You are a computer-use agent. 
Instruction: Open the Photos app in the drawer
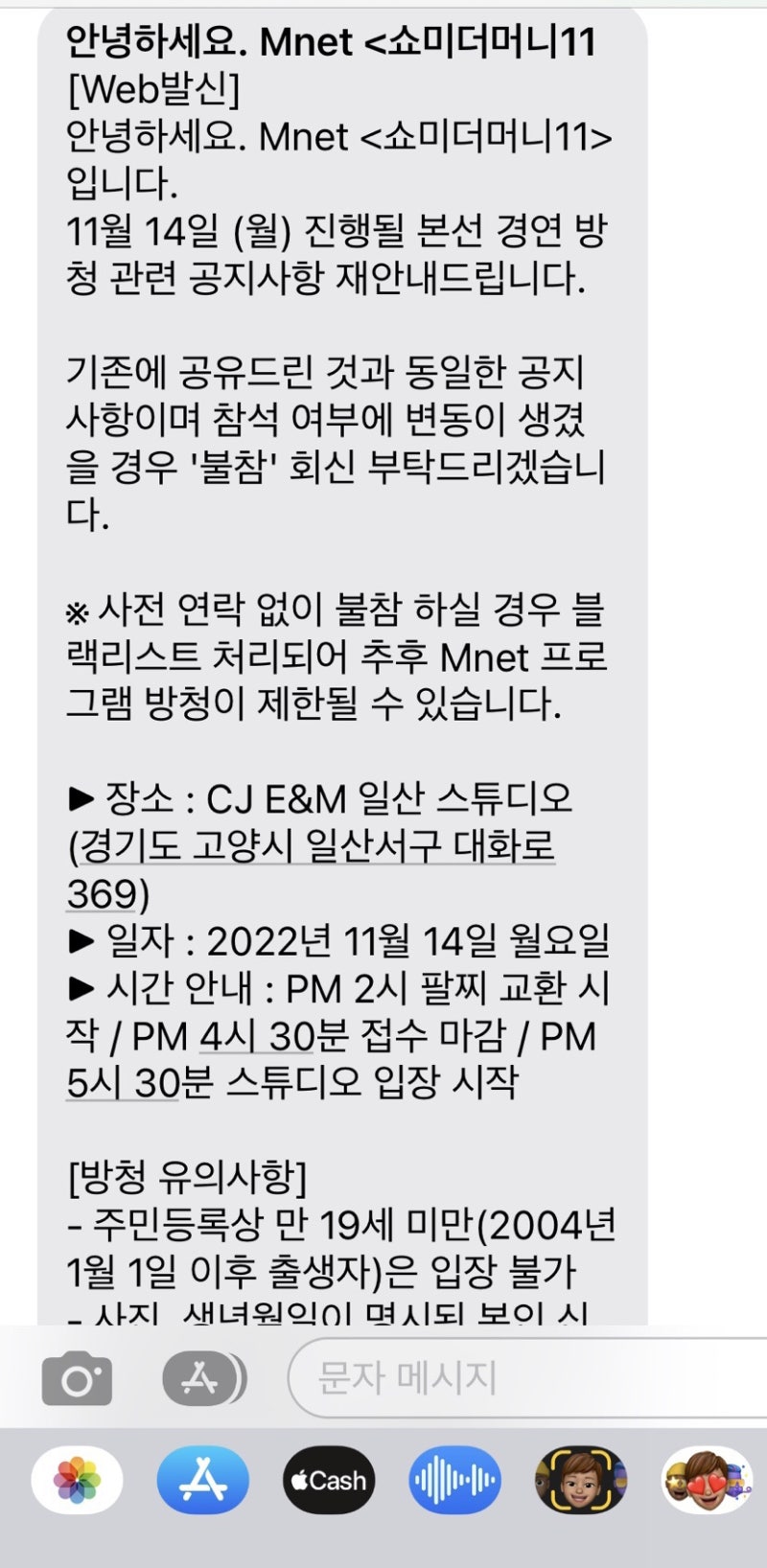tap(78, 1481)
